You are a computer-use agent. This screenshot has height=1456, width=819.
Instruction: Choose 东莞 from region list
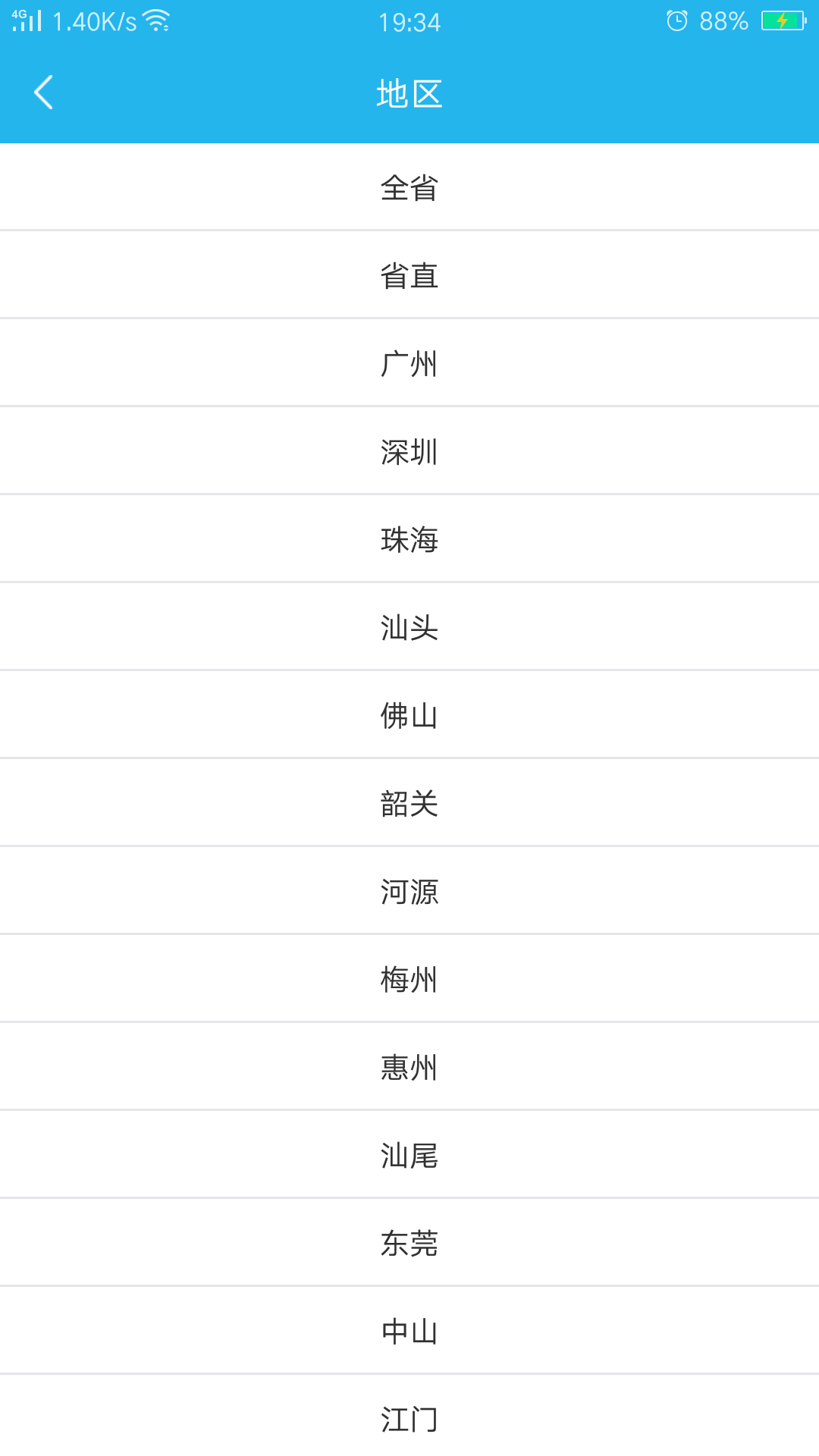[x=409, y=1243]
